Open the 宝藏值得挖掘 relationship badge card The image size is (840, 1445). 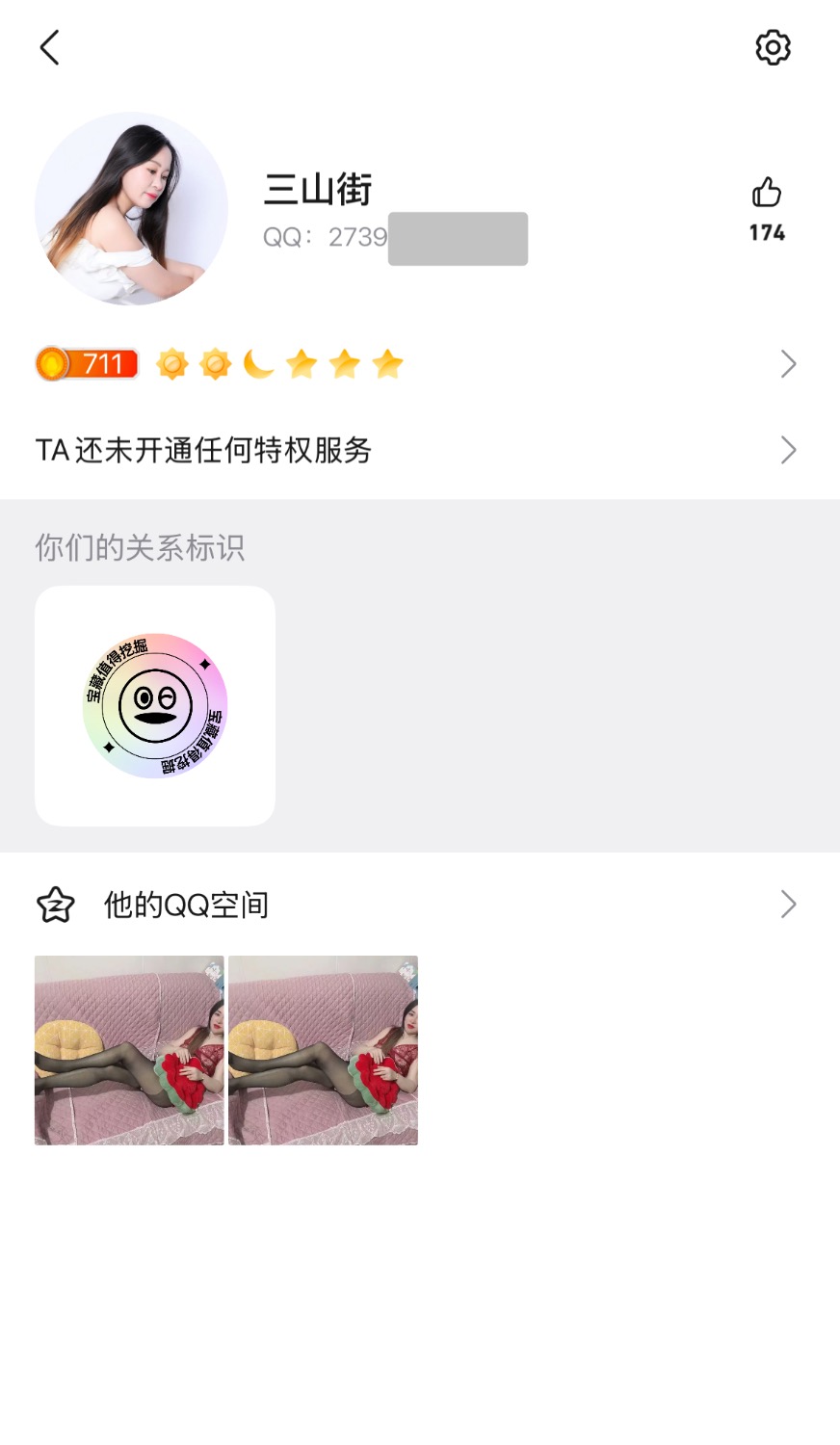[x=155, y=706]
